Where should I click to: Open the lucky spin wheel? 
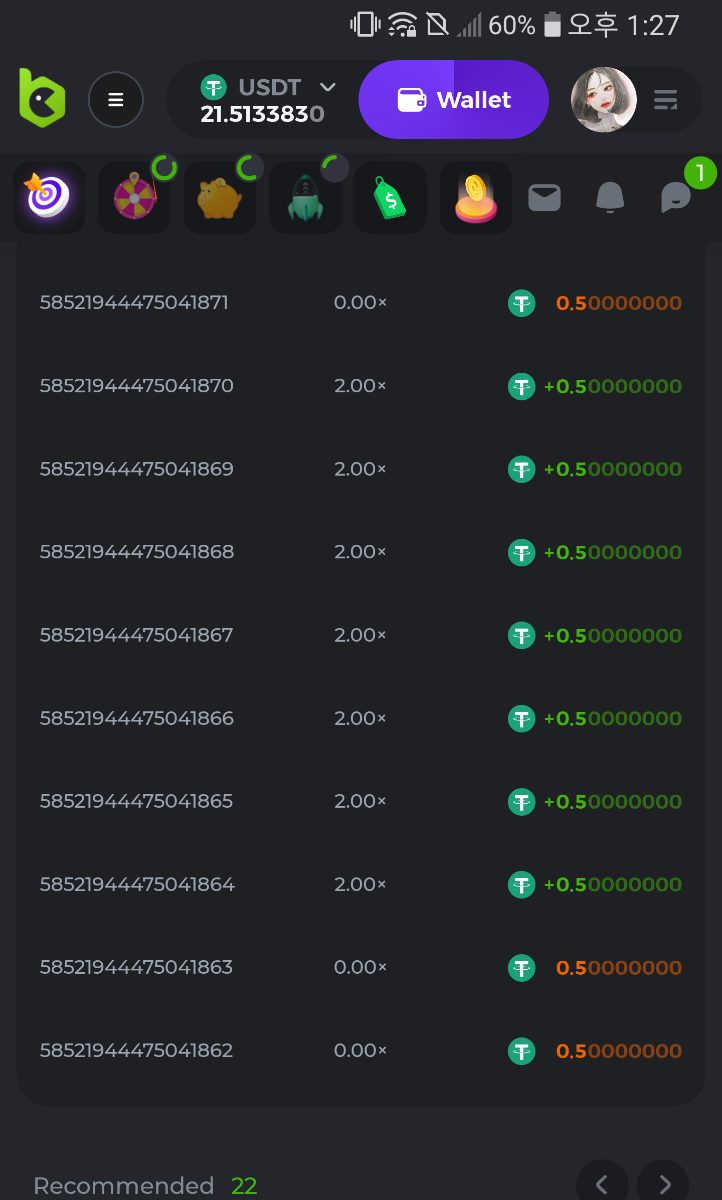[134, 197]
